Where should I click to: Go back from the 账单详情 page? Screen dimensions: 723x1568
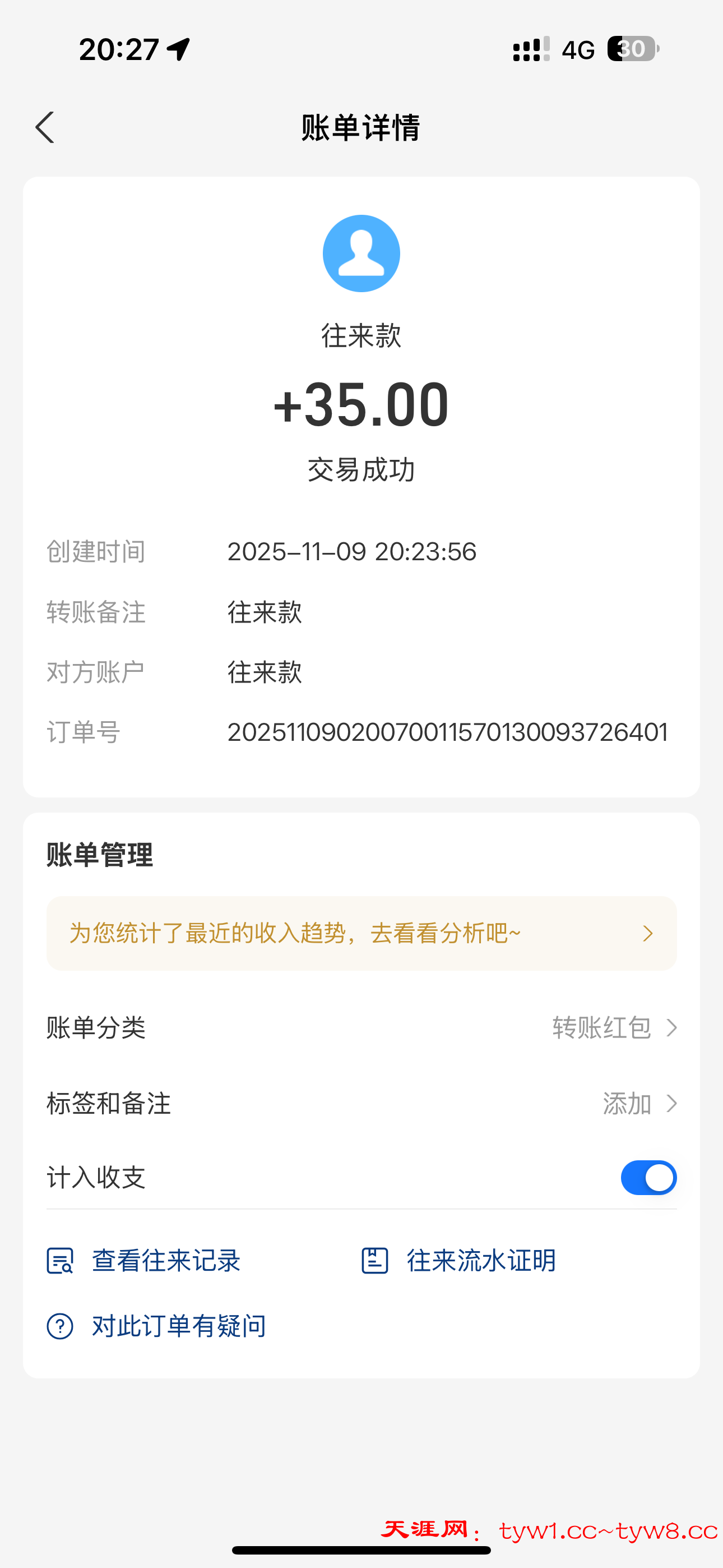(x=45, y=128)
